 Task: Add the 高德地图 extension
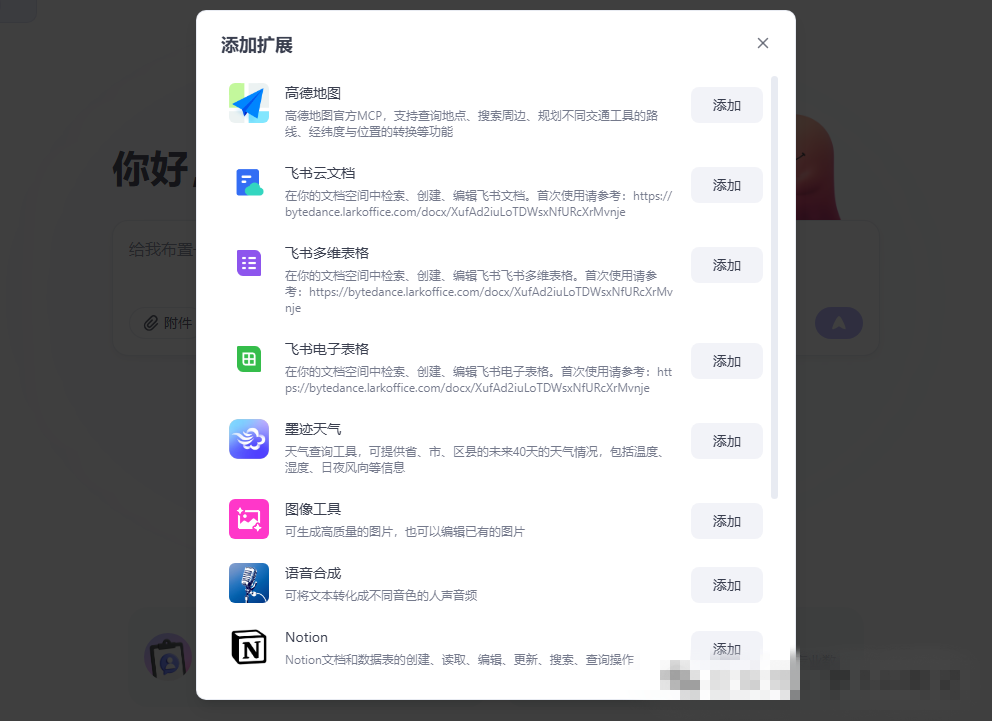[726, 105]
